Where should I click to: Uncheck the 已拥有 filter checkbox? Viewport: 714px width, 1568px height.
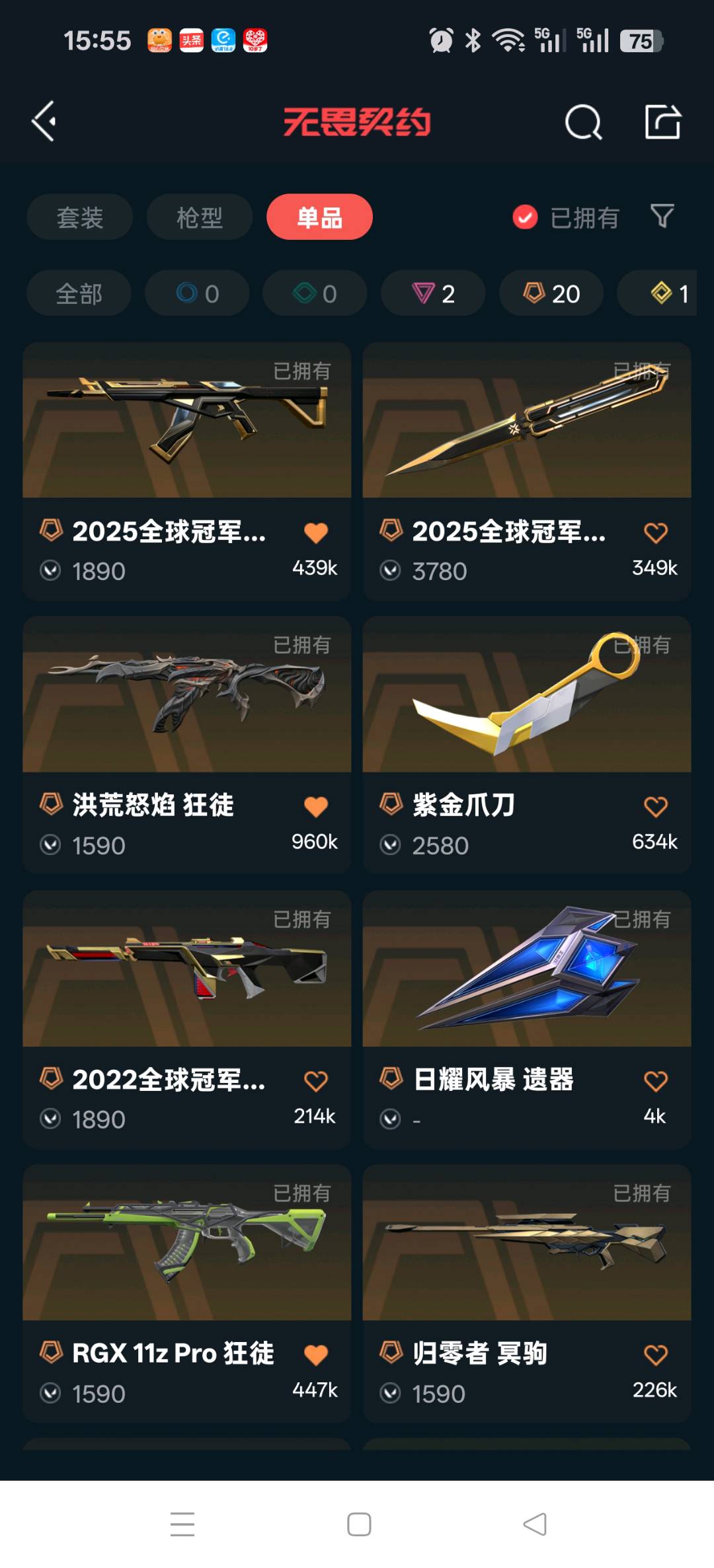(525, 217)
